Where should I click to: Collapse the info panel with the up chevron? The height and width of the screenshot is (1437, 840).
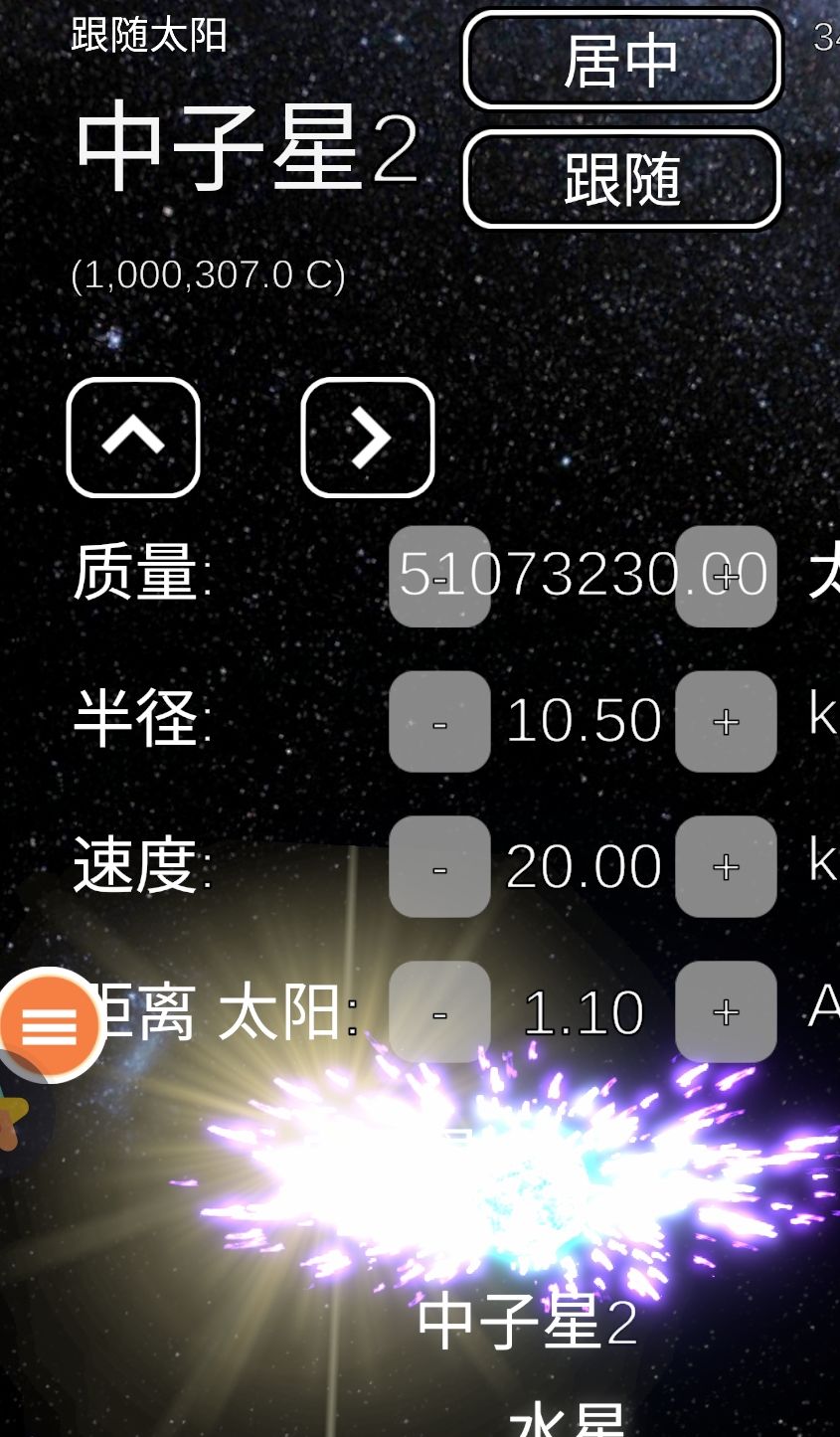point(134,438)
